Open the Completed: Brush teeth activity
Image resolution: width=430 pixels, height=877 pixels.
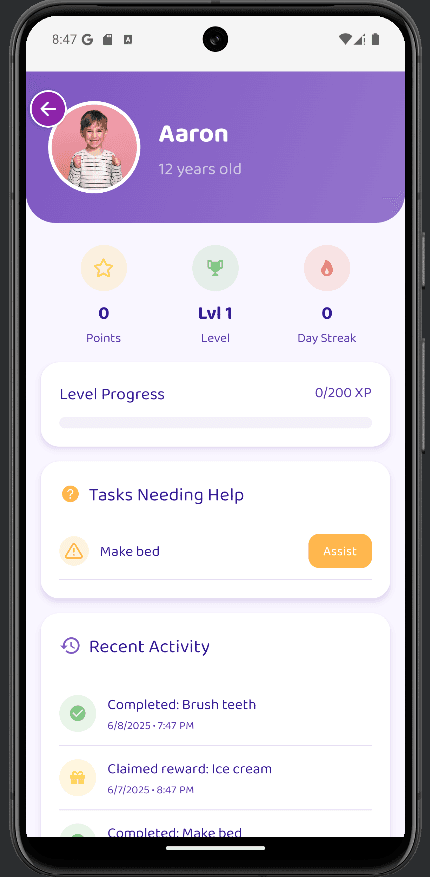pyautogui.click(x=215, y=714)
